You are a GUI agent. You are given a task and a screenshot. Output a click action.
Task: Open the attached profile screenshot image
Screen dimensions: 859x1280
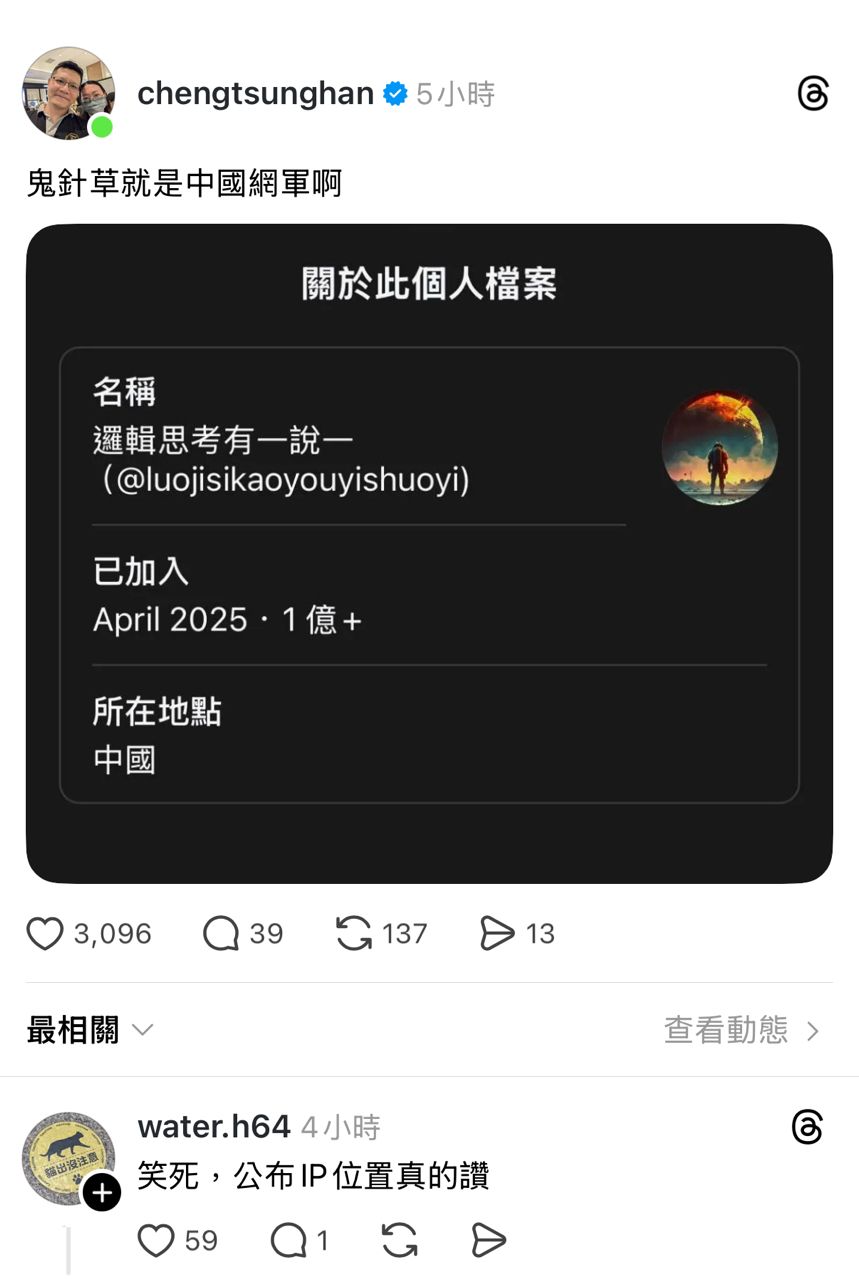[429, 553]
